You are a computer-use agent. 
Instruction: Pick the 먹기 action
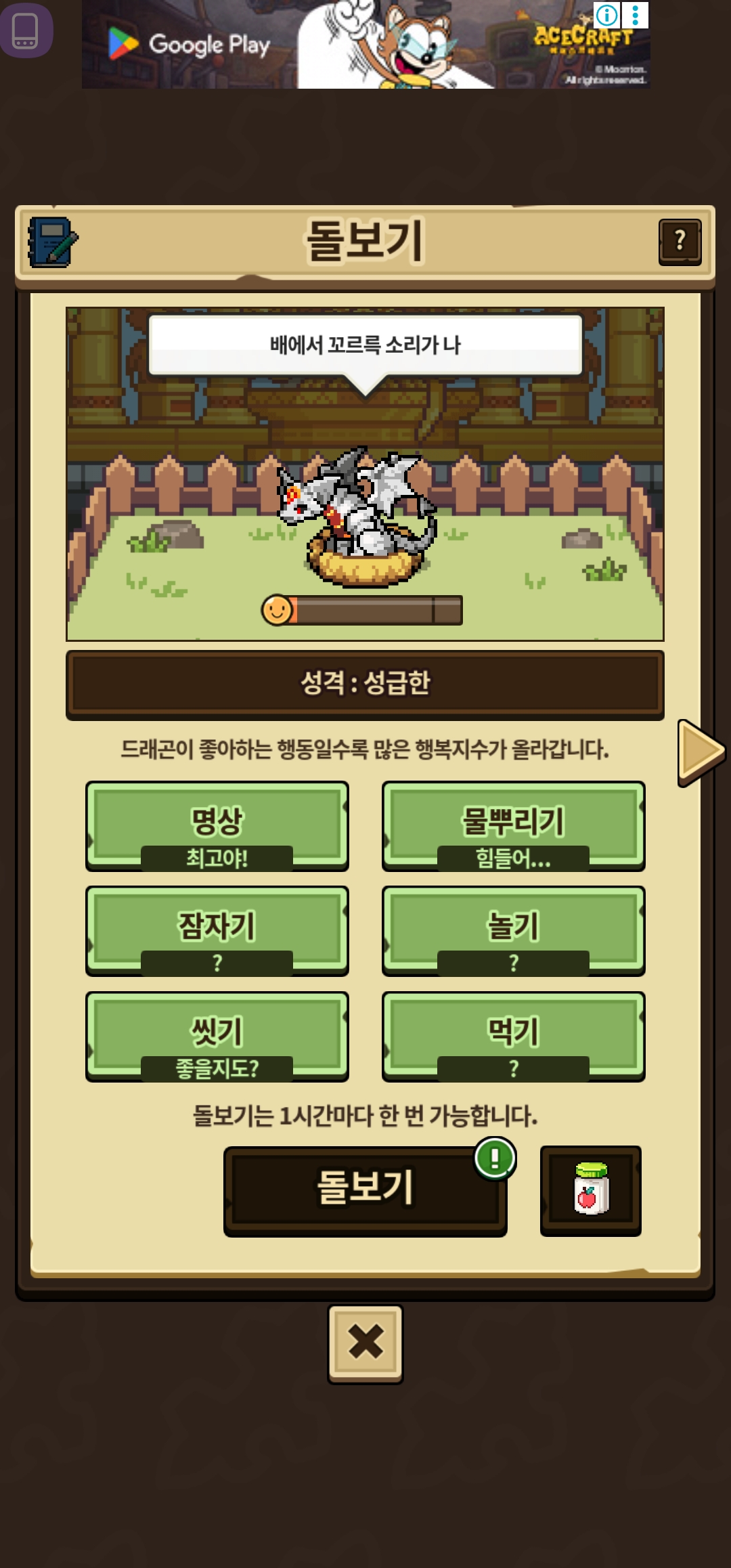513,1035
